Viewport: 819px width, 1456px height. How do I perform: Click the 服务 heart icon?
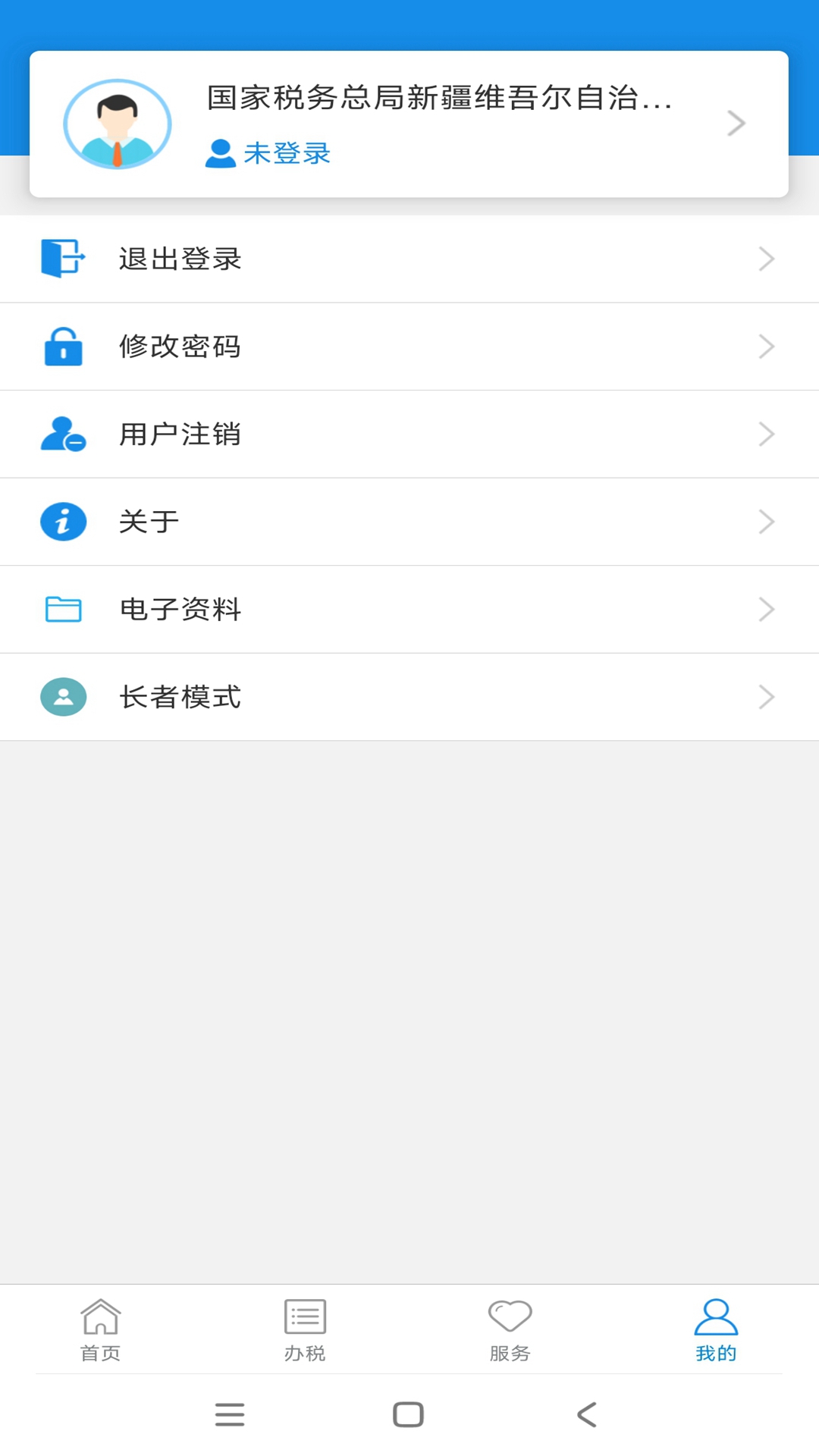[x=510, y=1318]
